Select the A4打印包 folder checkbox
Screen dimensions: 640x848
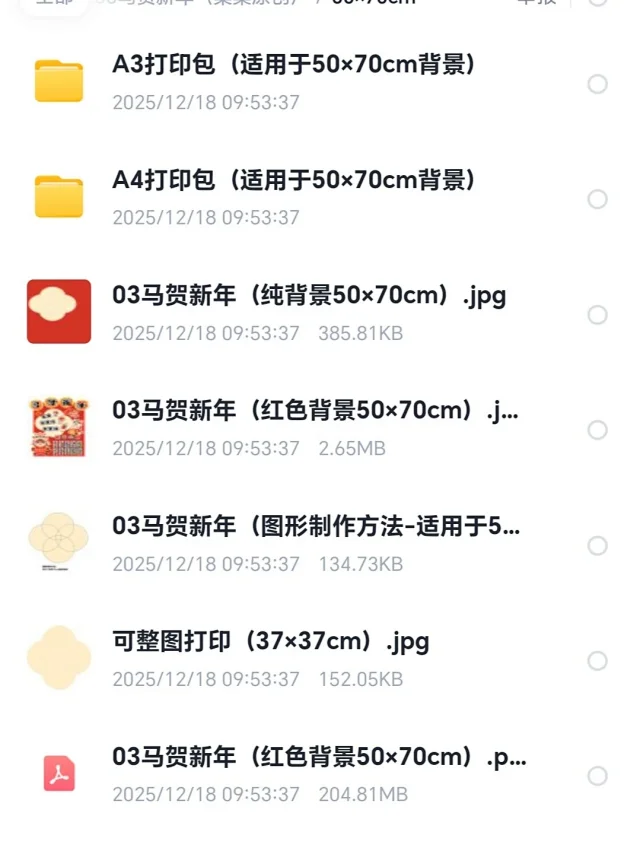(598, 200)
